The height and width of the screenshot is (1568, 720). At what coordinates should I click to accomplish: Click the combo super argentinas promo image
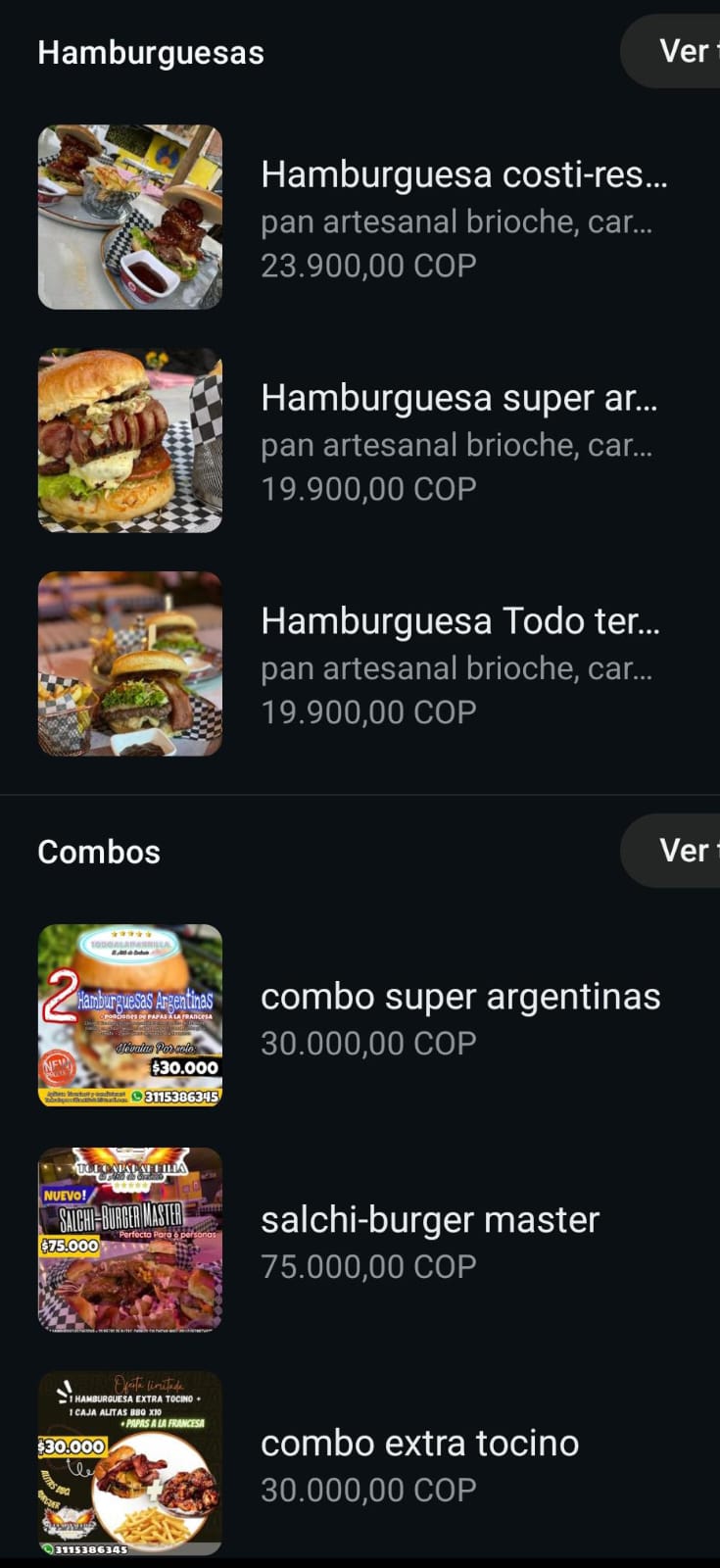click(x=130, y=1014)
